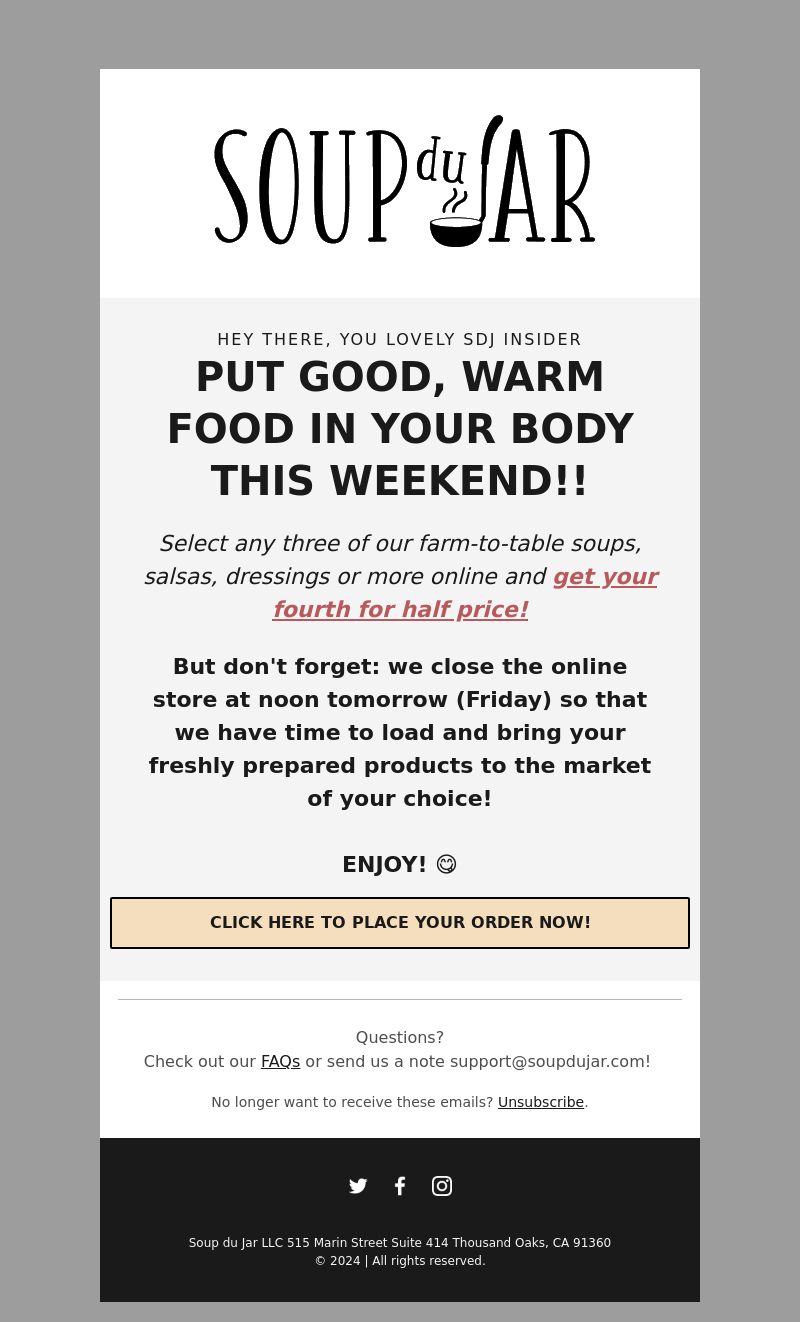Unsubscribe from these emails

pyautogui.click(x=540, y=1102)
